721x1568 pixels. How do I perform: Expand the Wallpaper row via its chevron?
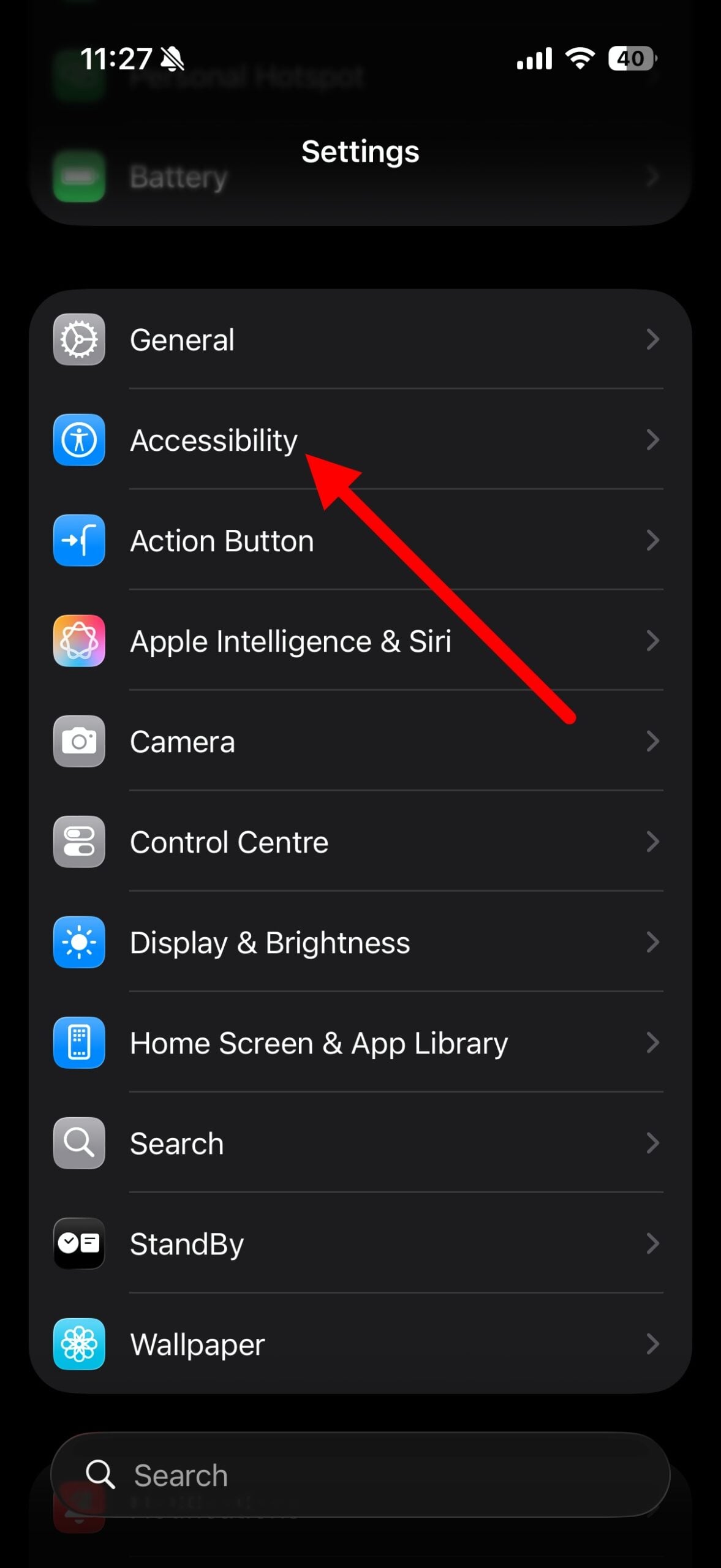tap(653, 1344)
